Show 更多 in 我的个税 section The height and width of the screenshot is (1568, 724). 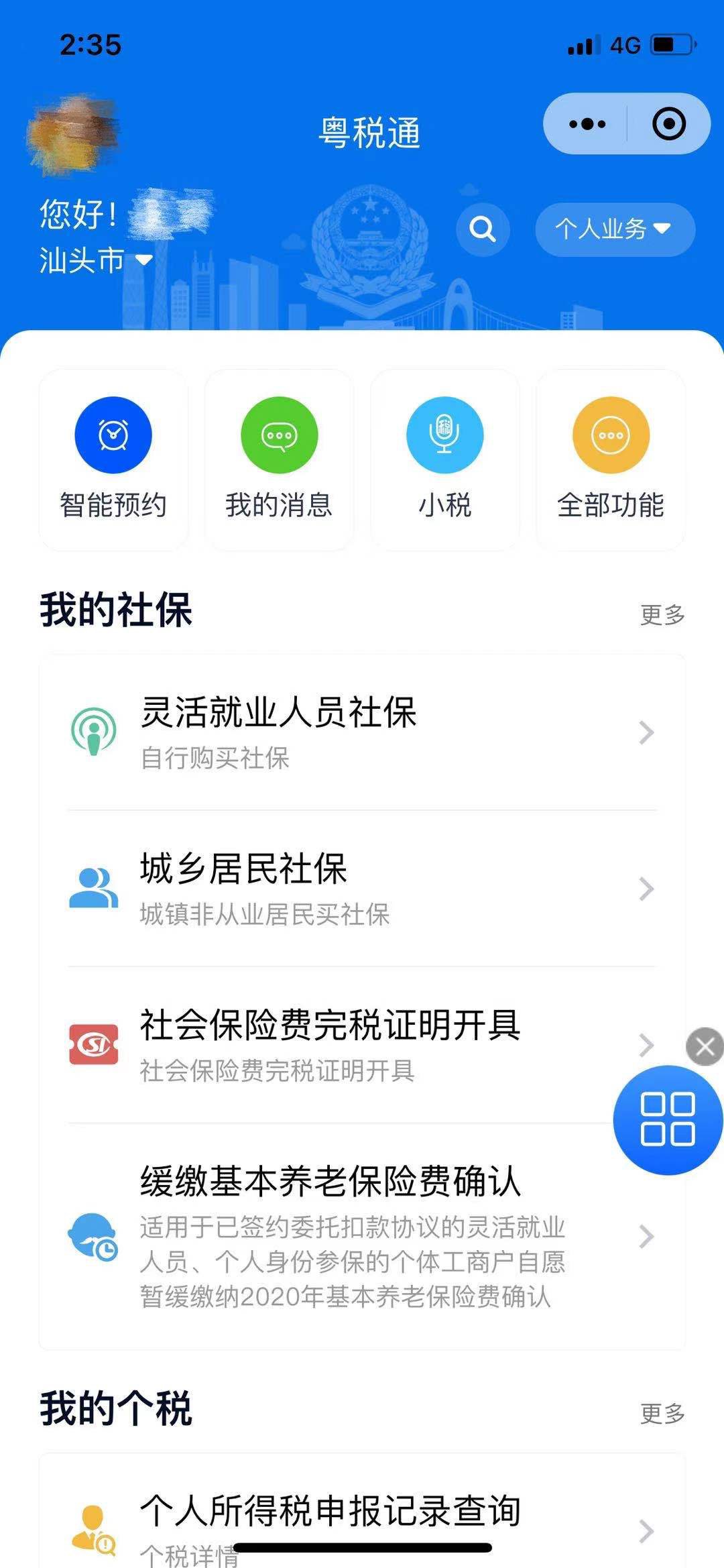tap(662, 1413)
